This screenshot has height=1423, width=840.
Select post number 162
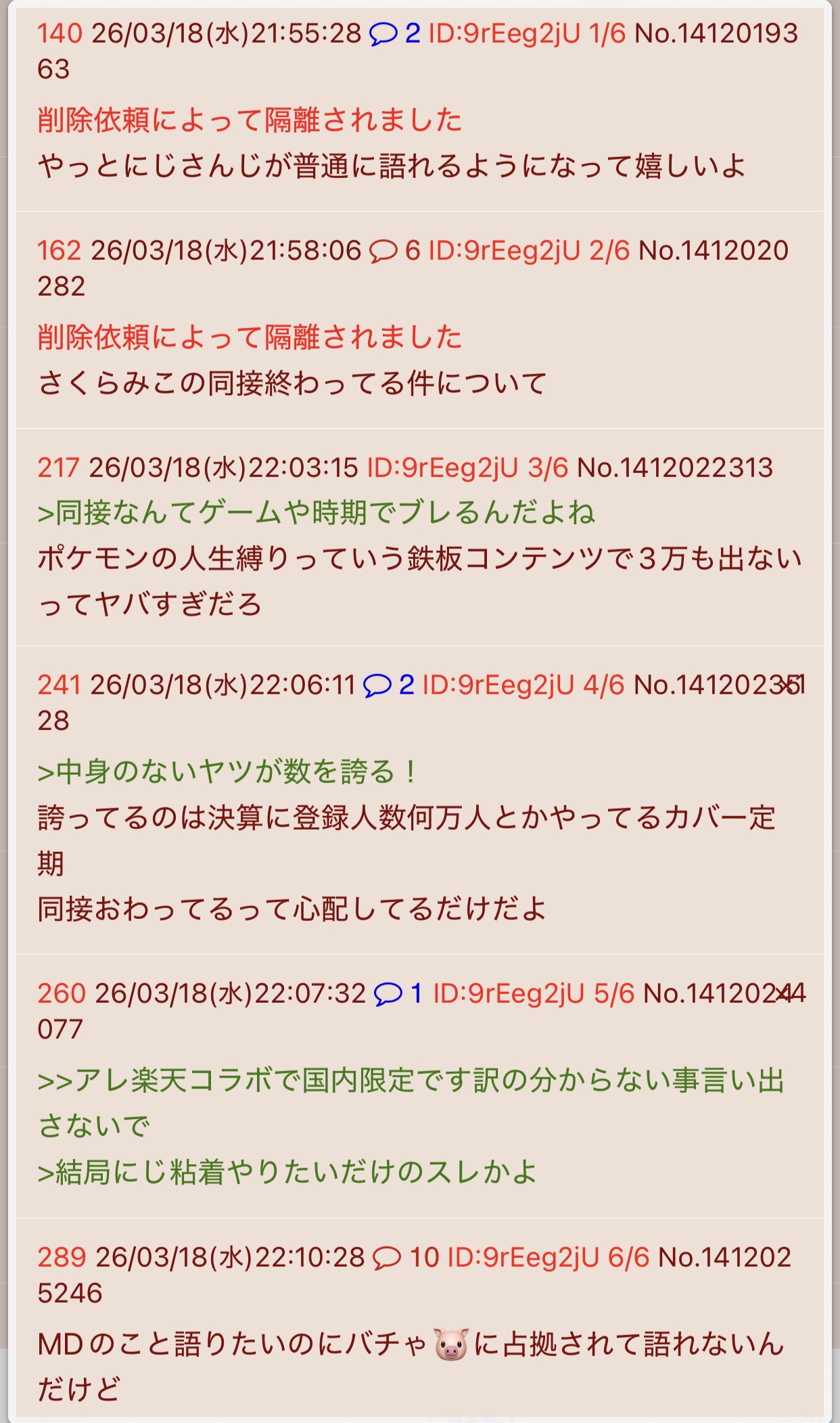pos(60,251)
